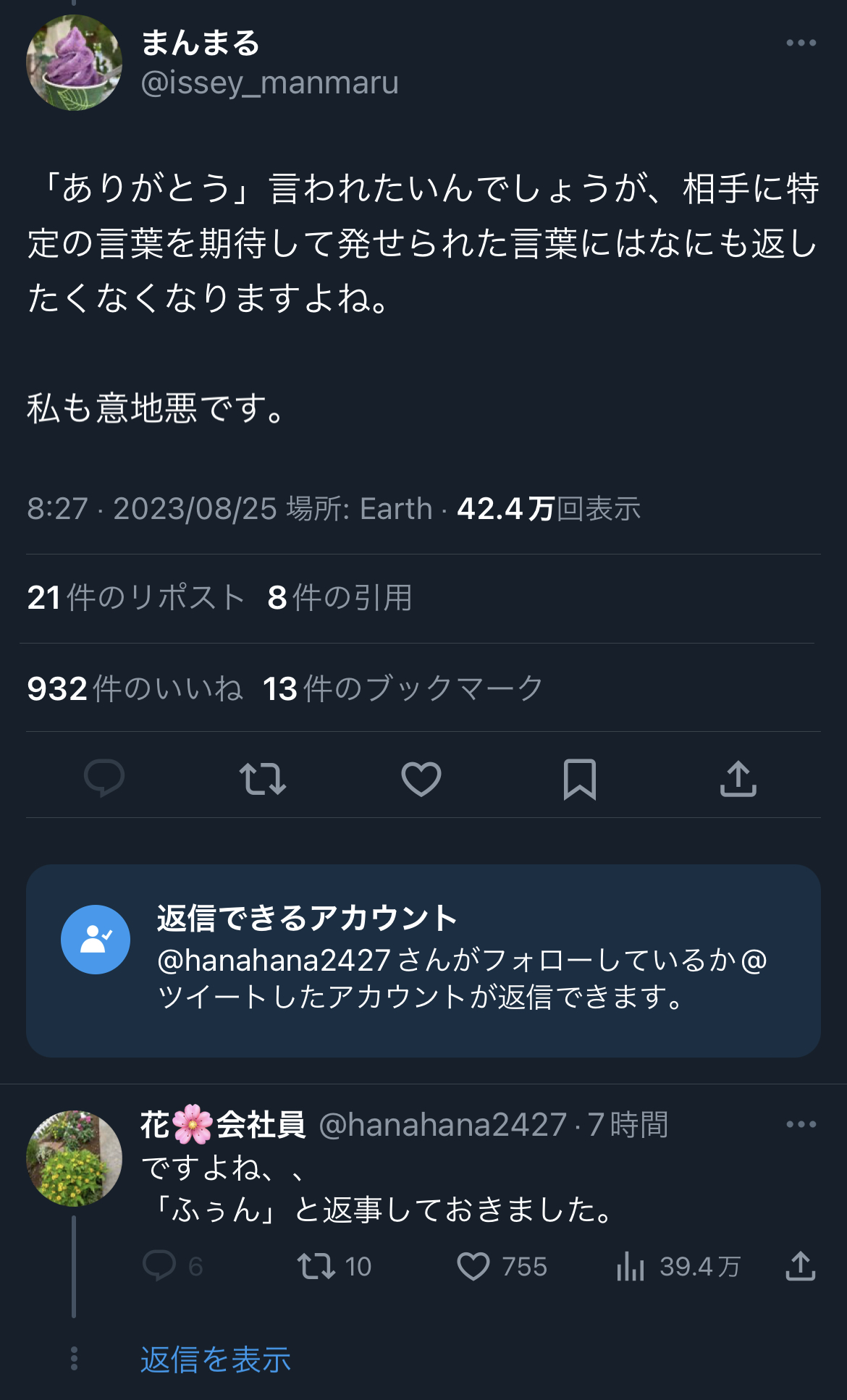Reply to 花会社員's comment

(160, 1266)
